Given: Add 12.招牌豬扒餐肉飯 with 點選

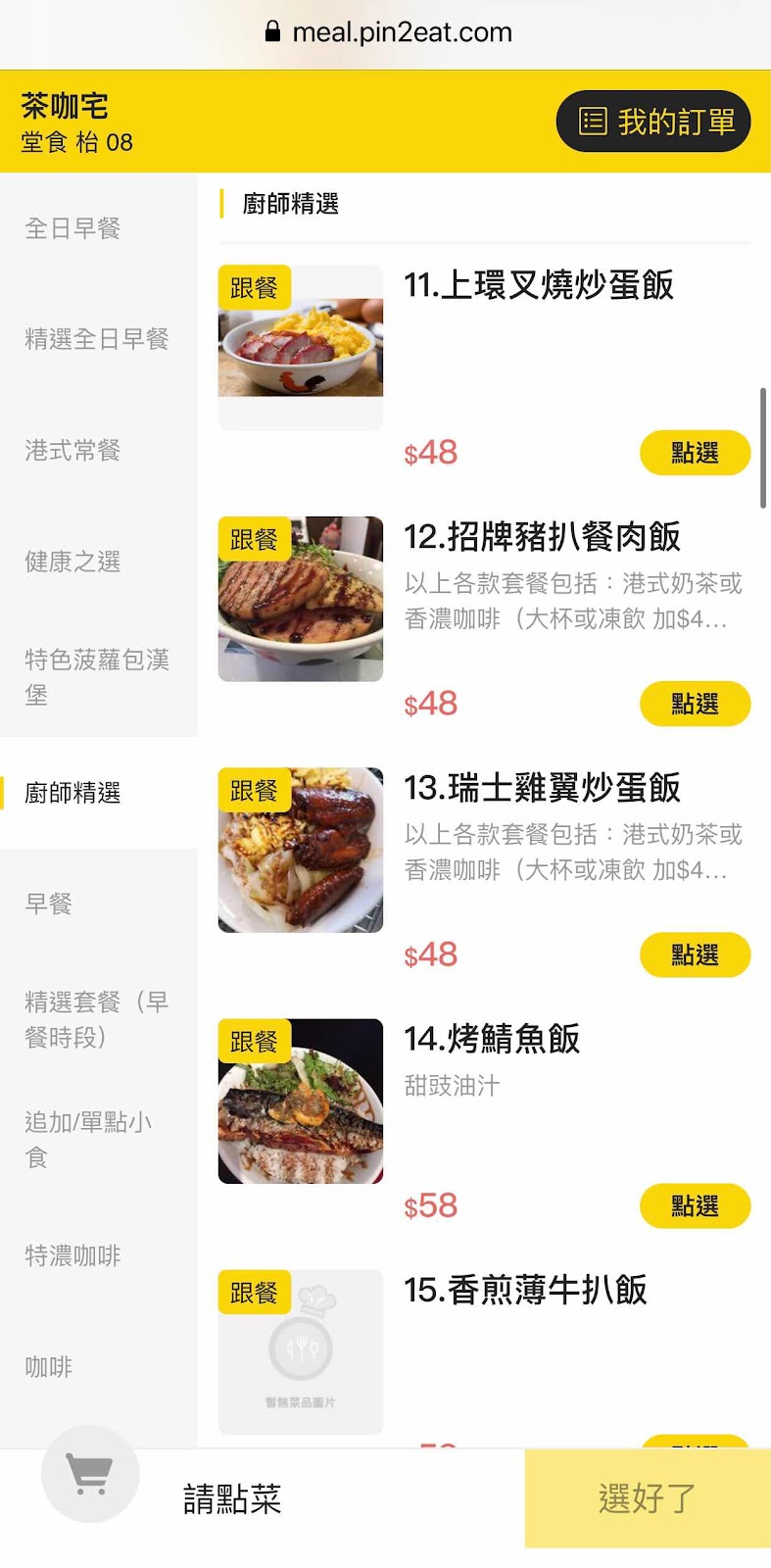Looking at the screenshot, I should point(695,704).
